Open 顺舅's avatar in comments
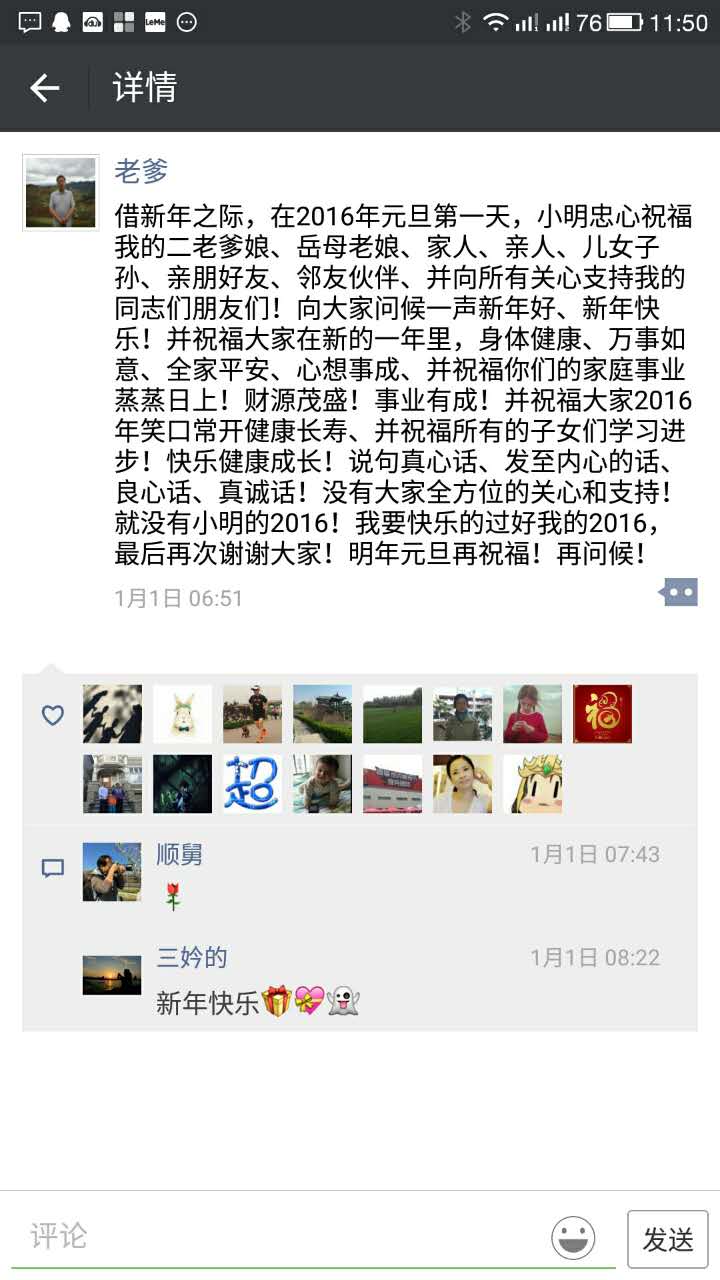The height and width of the screenshot is (1280, 720). coord(112,871)
